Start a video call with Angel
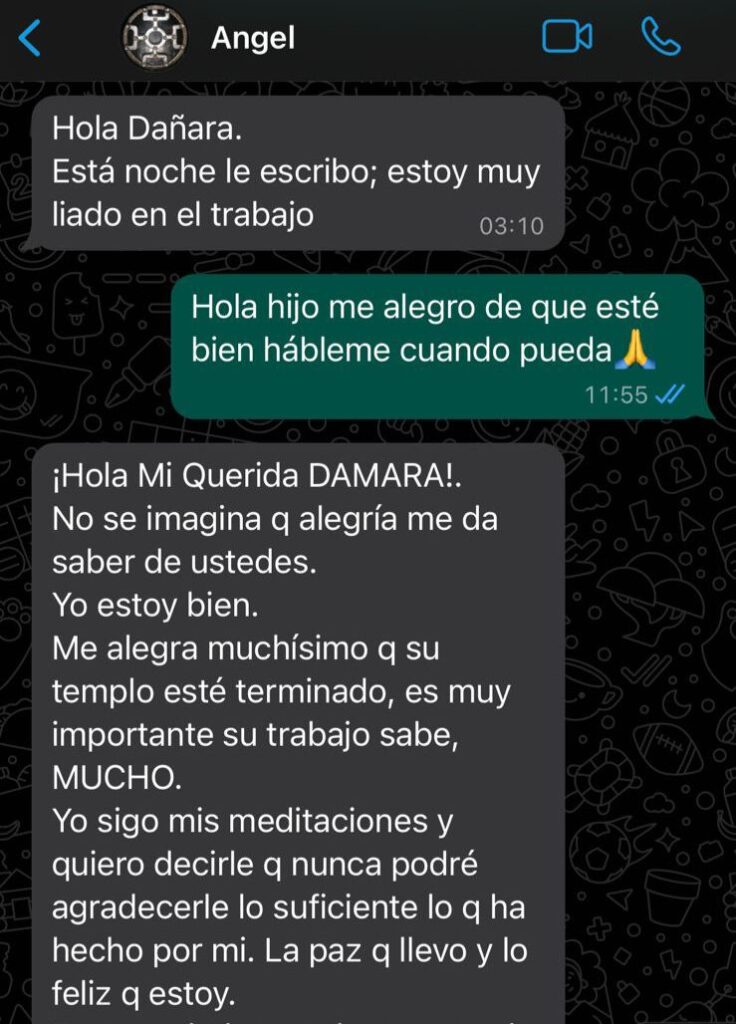 pos(566,38)
